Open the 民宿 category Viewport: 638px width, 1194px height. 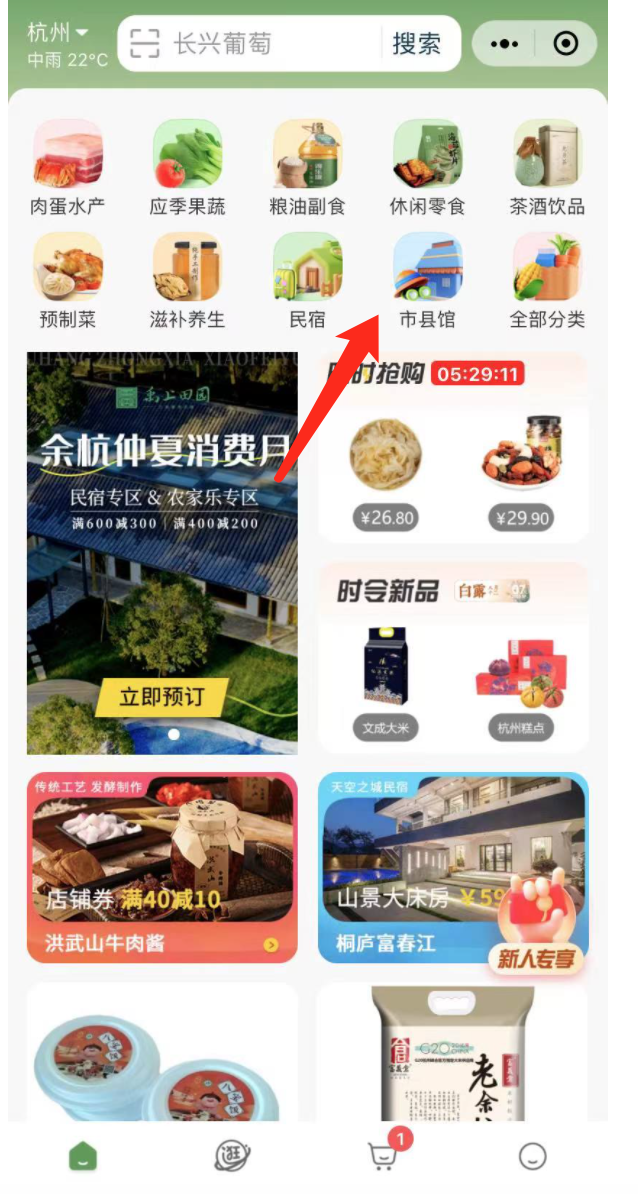tap(307, 280)
